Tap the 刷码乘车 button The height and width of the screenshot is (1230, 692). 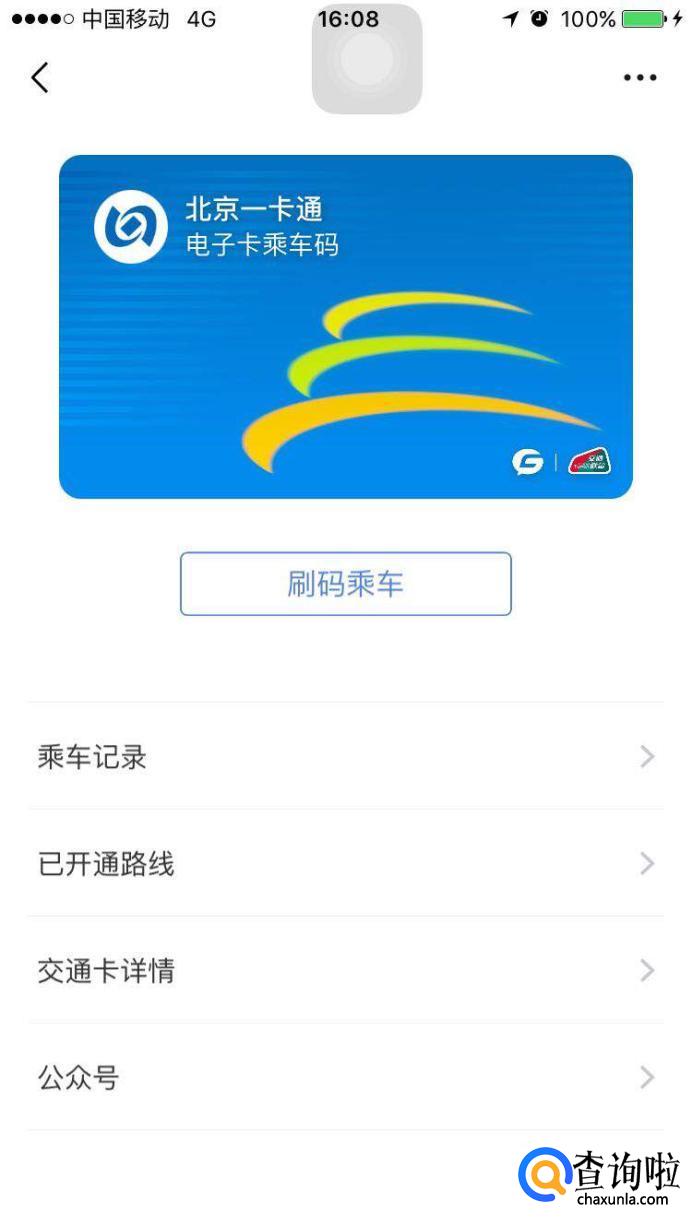(x=345, y=584)
